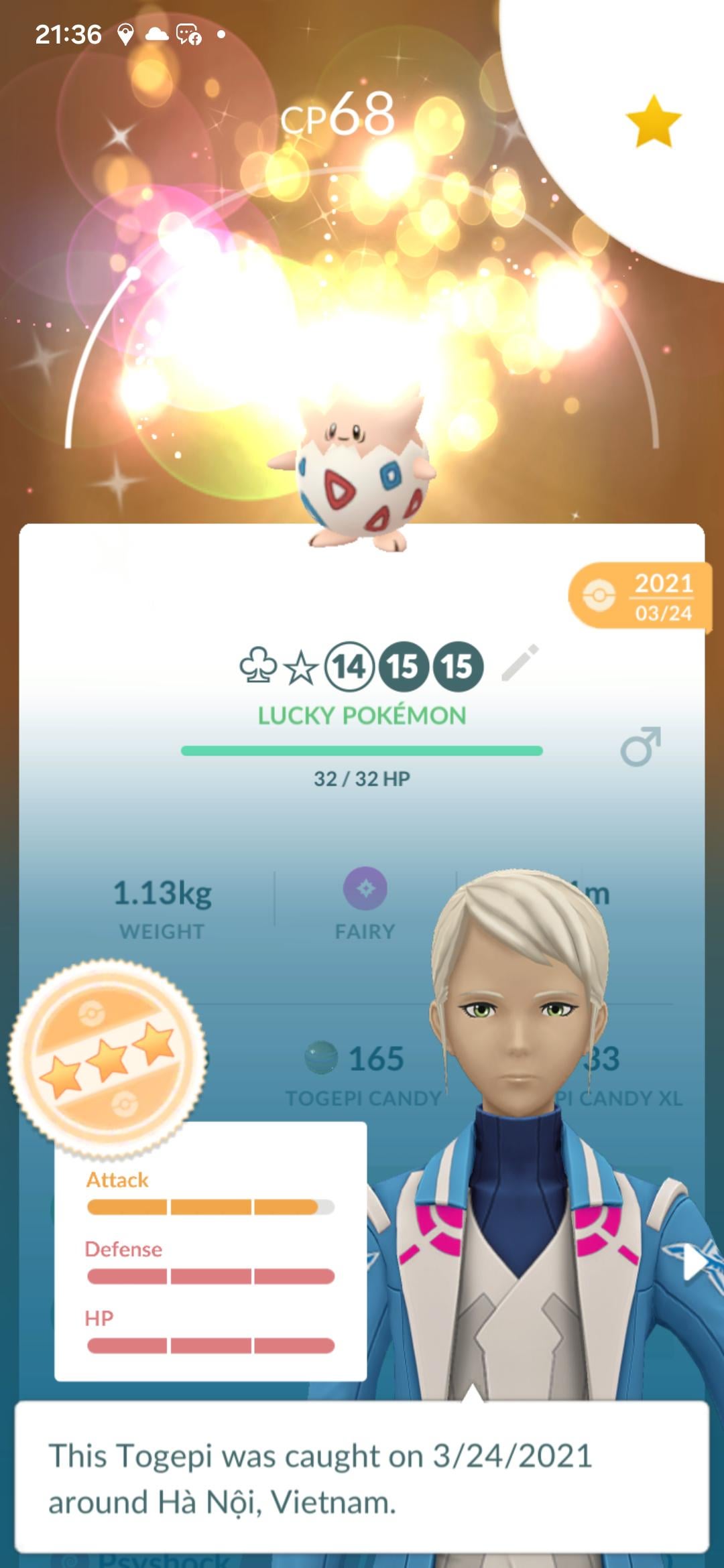Toggle the favorite star for this Togepi

pos(653,121)
